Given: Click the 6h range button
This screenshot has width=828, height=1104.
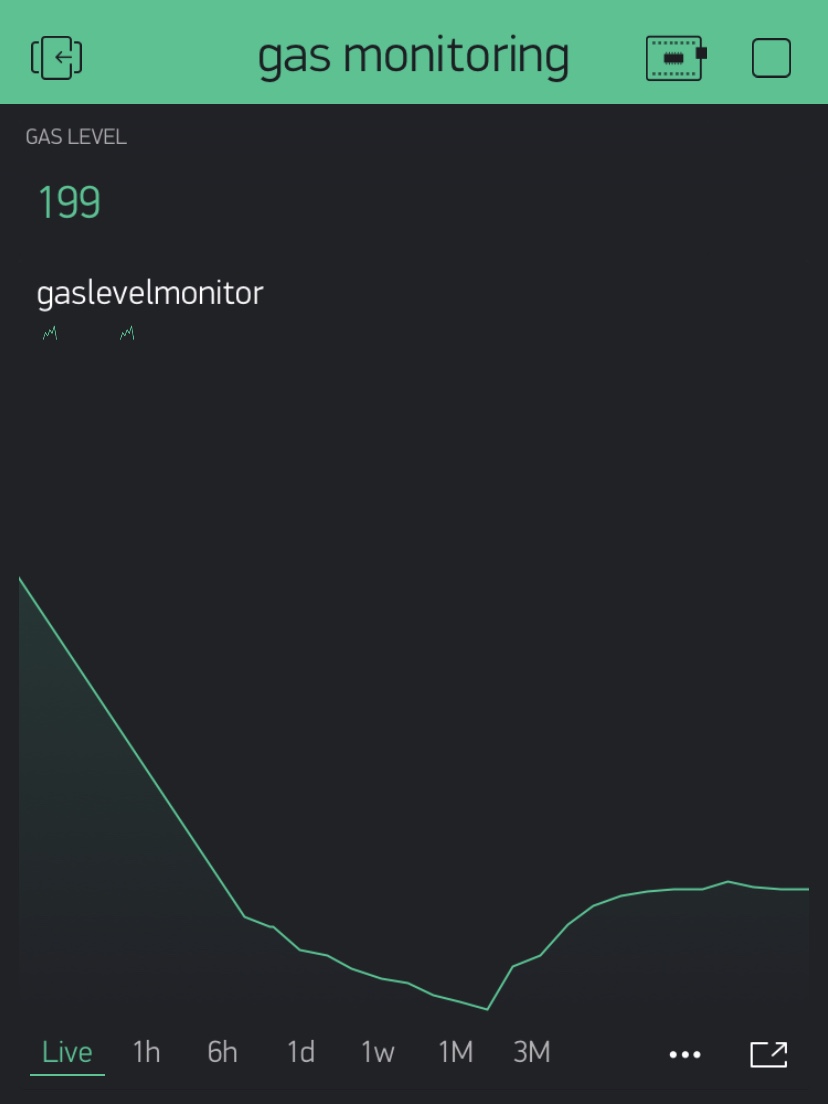Looking at the screenshot, I should pyautogui.click(x=221, y=1051).
